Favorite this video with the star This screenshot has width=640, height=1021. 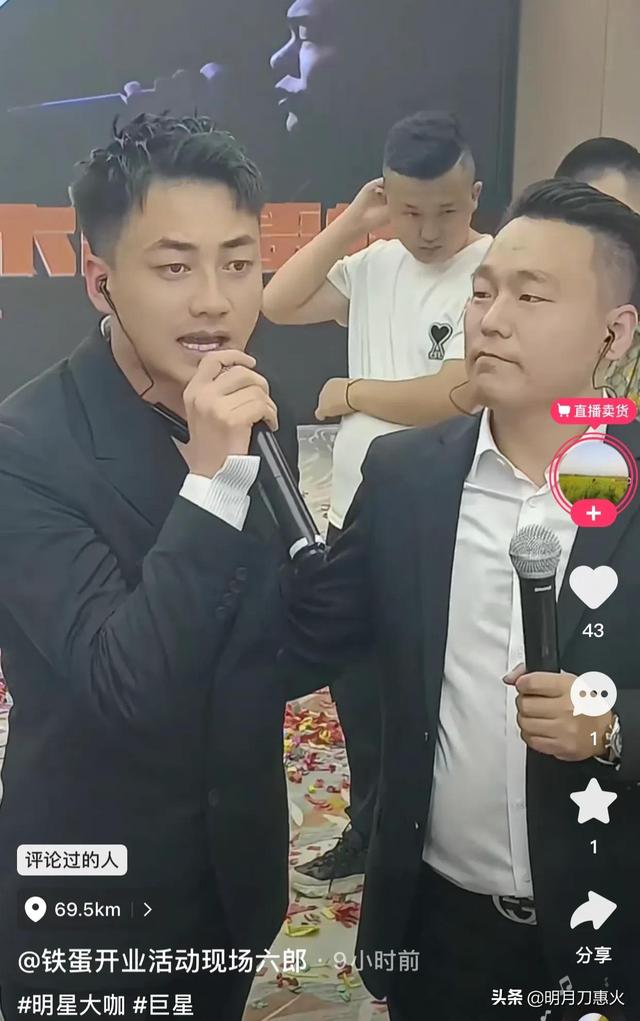pyautogui.click(x=593, y=801)
